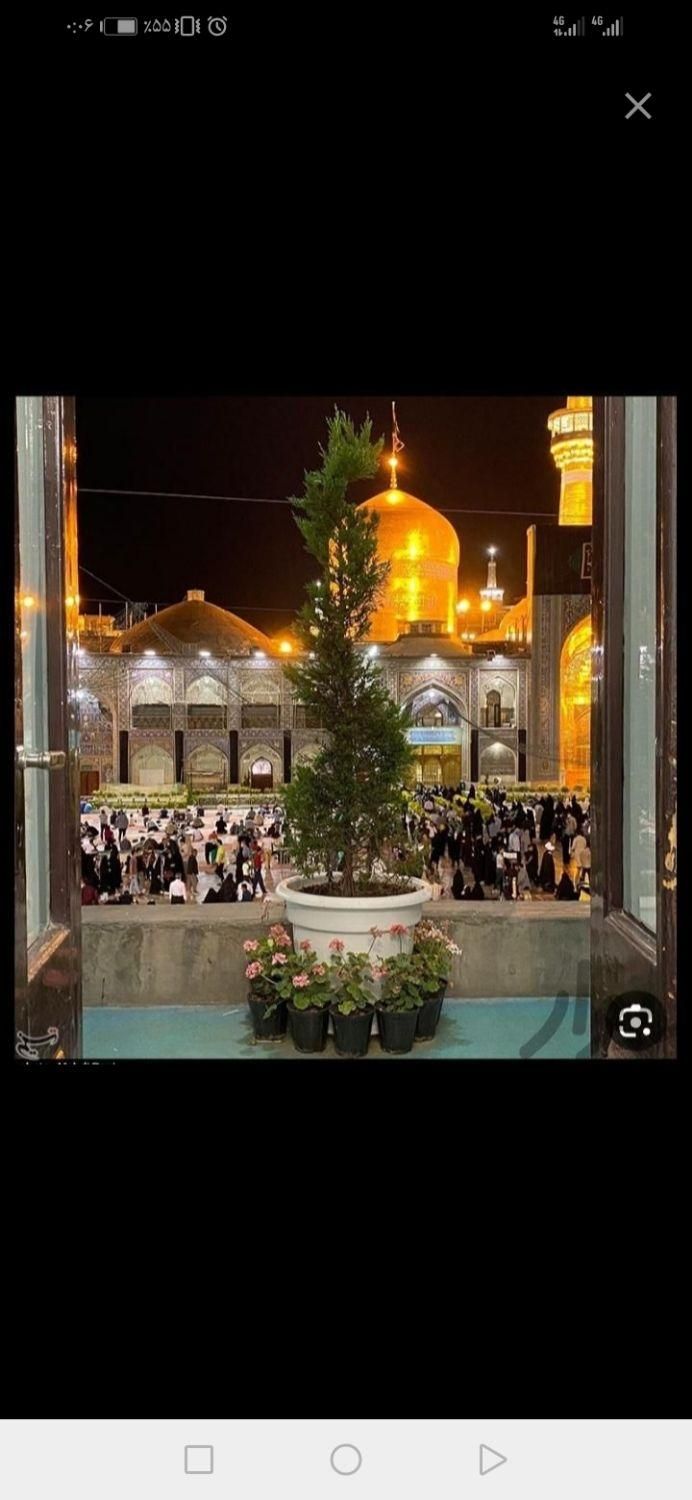Tap the system home circle button
Screen dimensions: 692x1500
tap(346, 1459)
